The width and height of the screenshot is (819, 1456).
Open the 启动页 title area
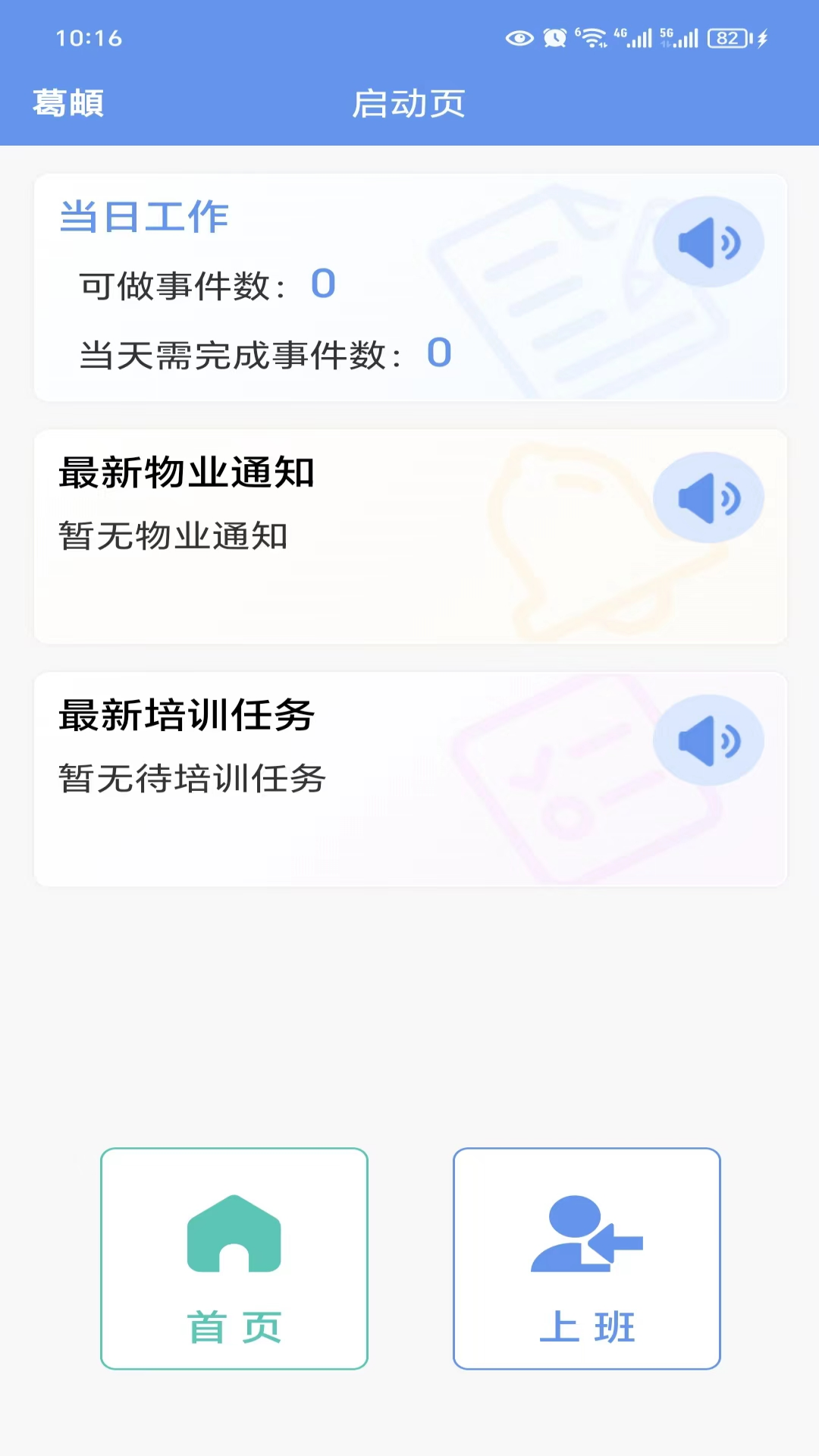tap(409, 104)
